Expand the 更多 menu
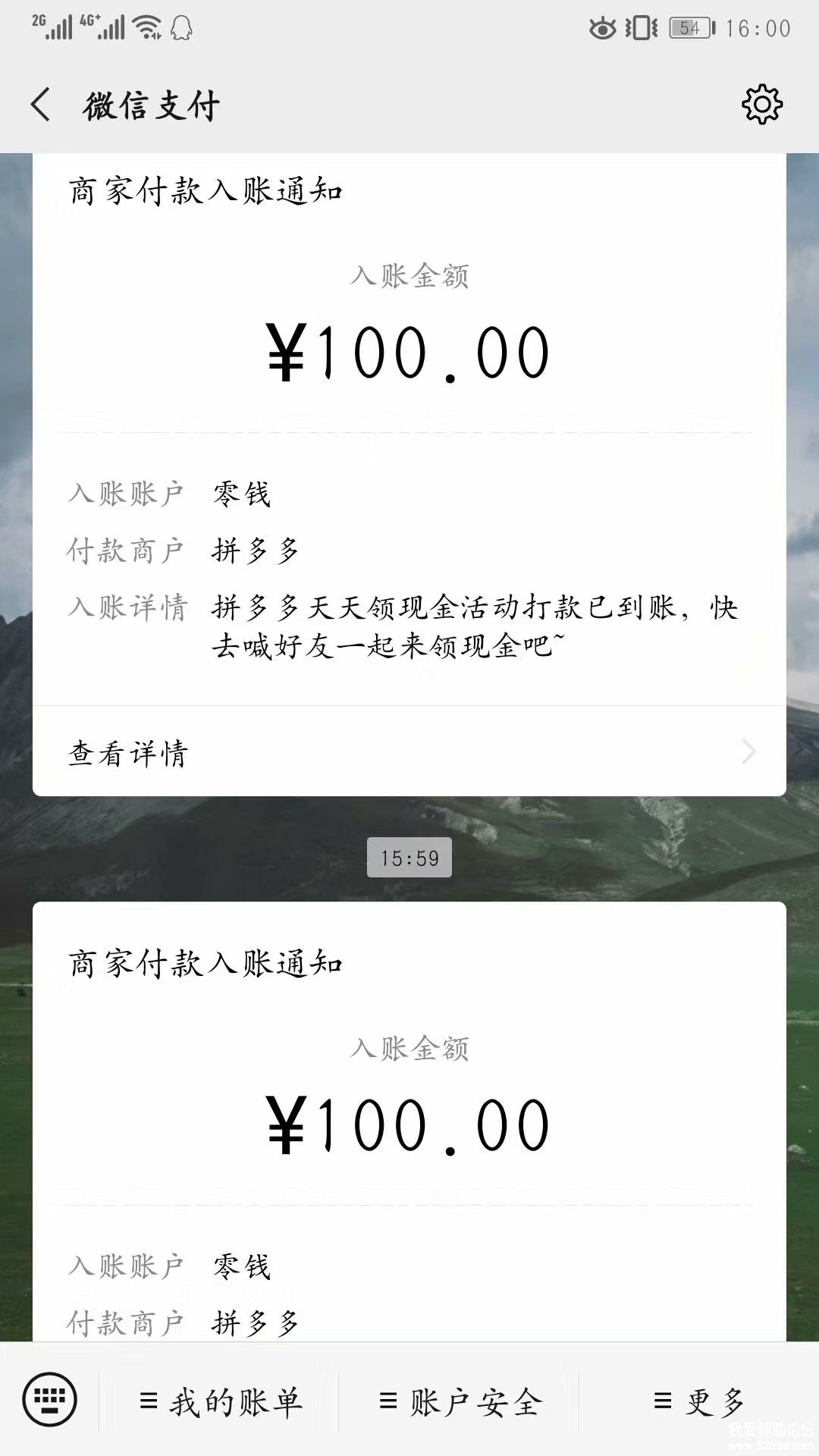Image resolution: width=819 pixels, height=1456 pixels. coord(699,1401)
